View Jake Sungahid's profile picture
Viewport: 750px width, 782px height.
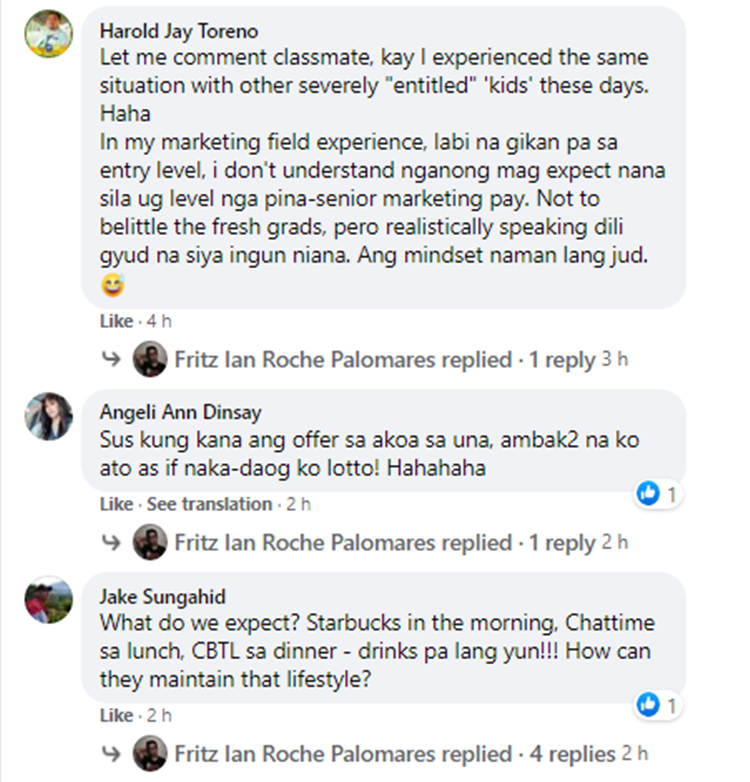[x=48, y=600]
